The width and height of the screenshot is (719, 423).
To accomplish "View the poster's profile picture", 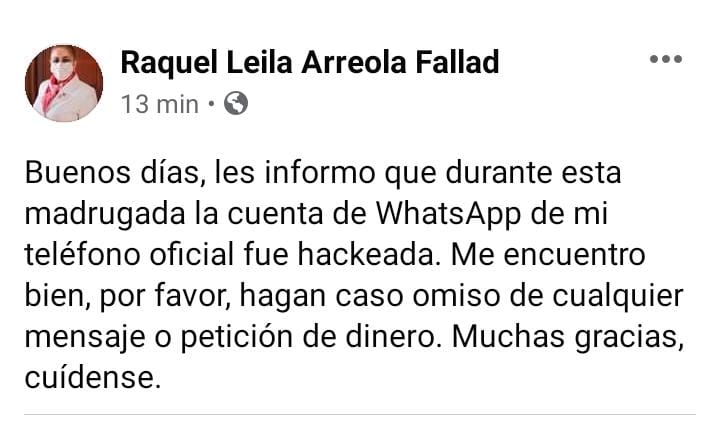I will [64, 83].
